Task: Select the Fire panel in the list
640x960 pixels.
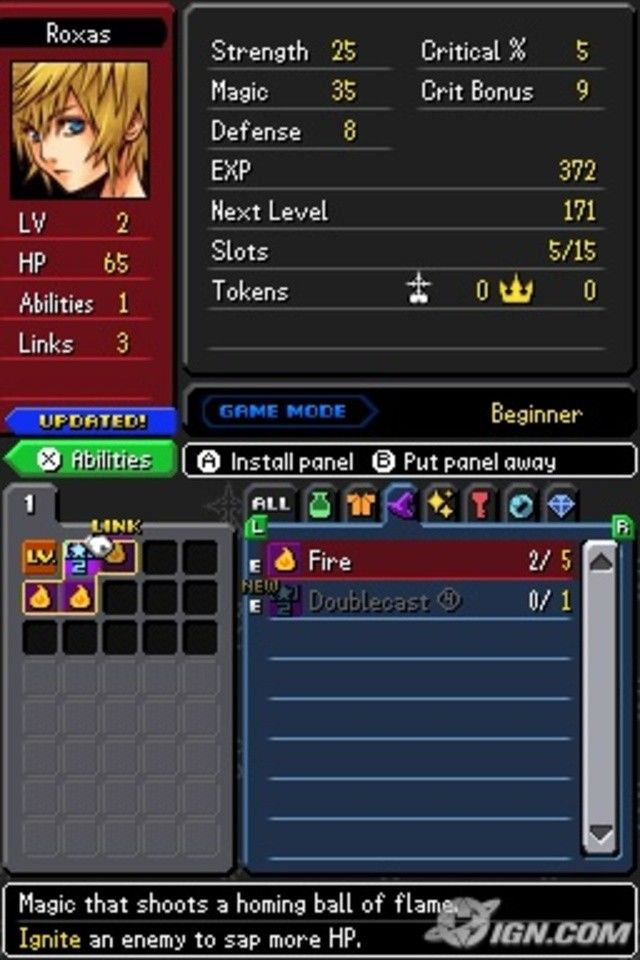Action: 420,561
